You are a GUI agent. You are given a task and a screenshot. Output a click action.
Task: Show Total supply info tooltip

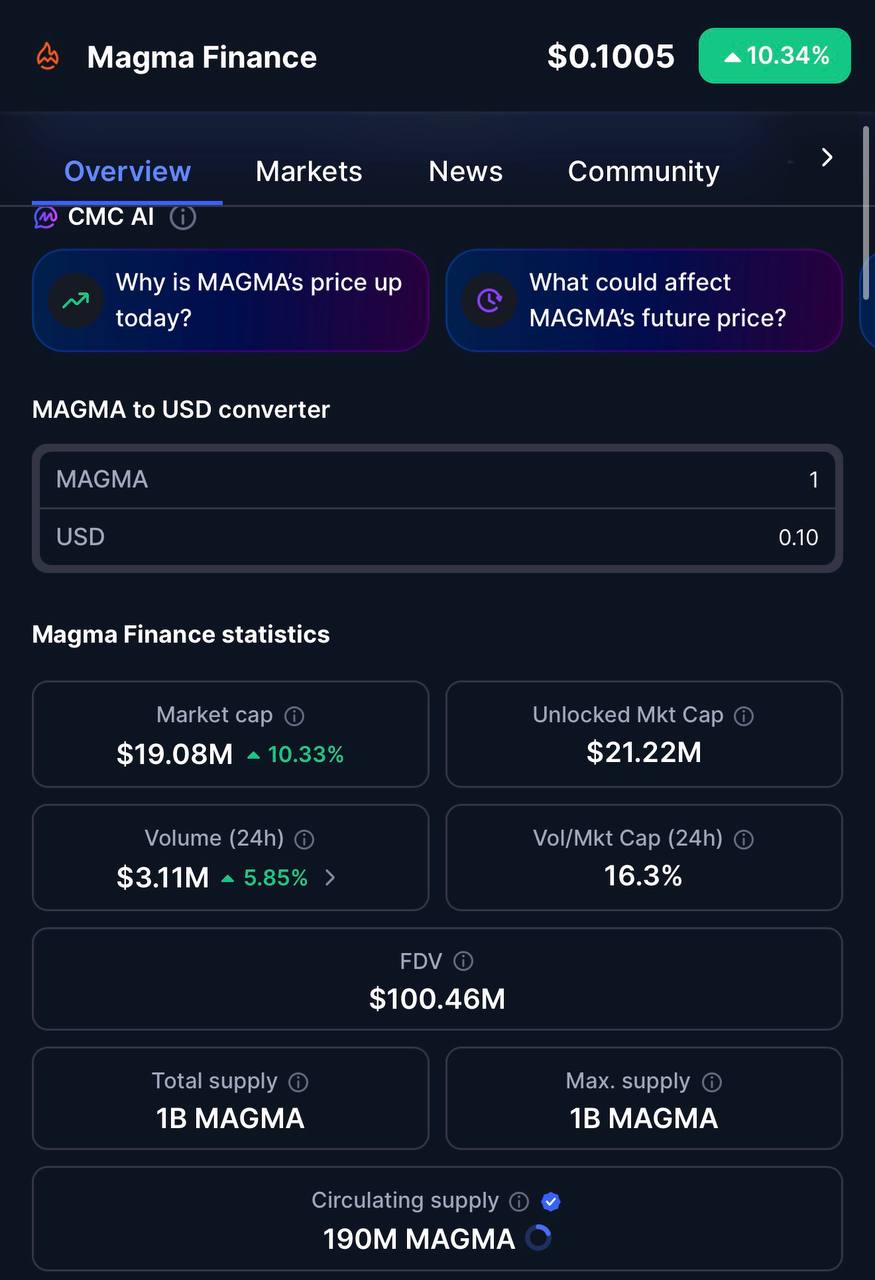(x=298, y=1082)
